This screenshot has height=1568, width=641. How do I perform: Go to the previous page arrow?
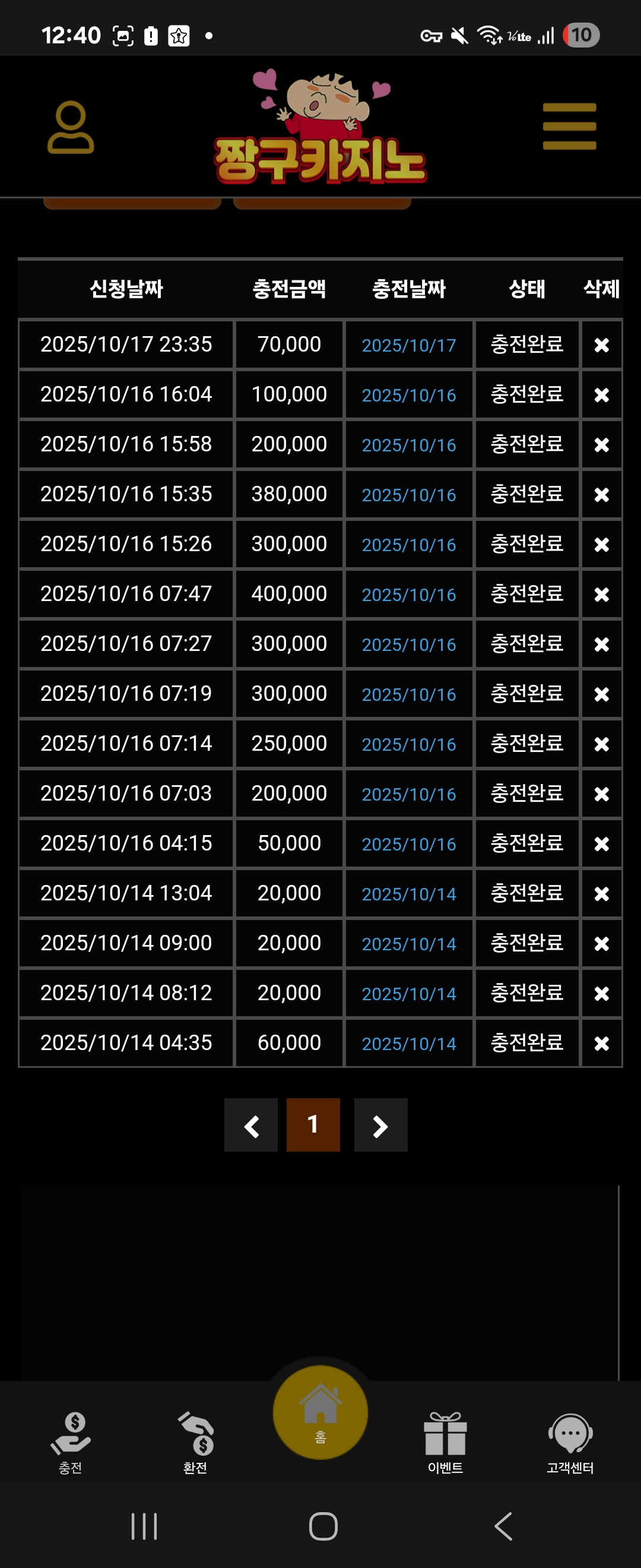click(x=251, y=1125)
